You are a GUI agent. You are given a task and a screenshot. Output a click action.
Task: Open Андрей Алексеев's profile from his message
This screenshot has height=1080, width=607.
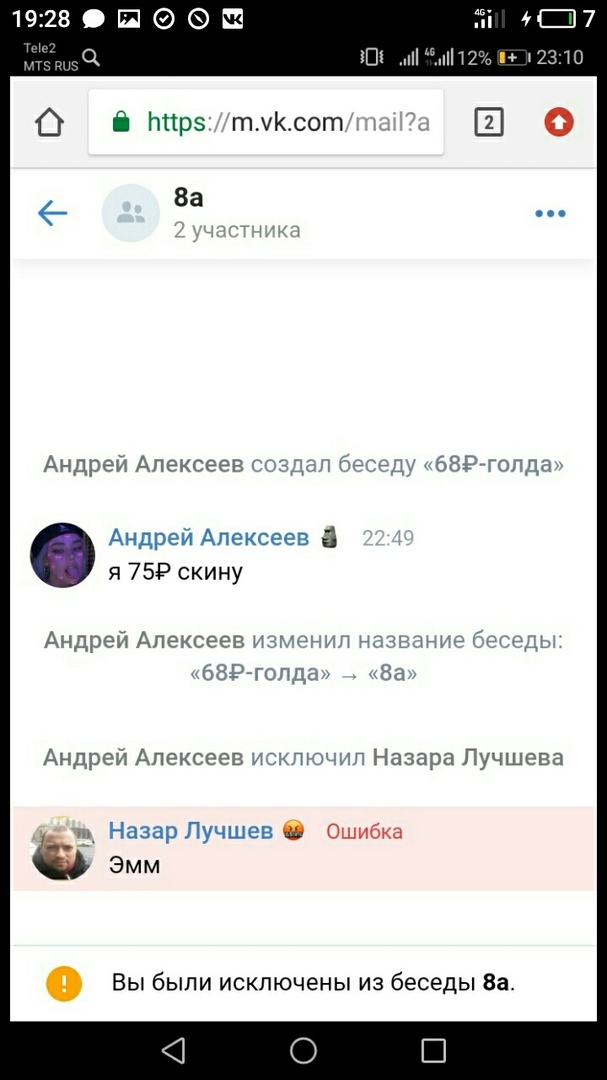(x=208, y=537)
